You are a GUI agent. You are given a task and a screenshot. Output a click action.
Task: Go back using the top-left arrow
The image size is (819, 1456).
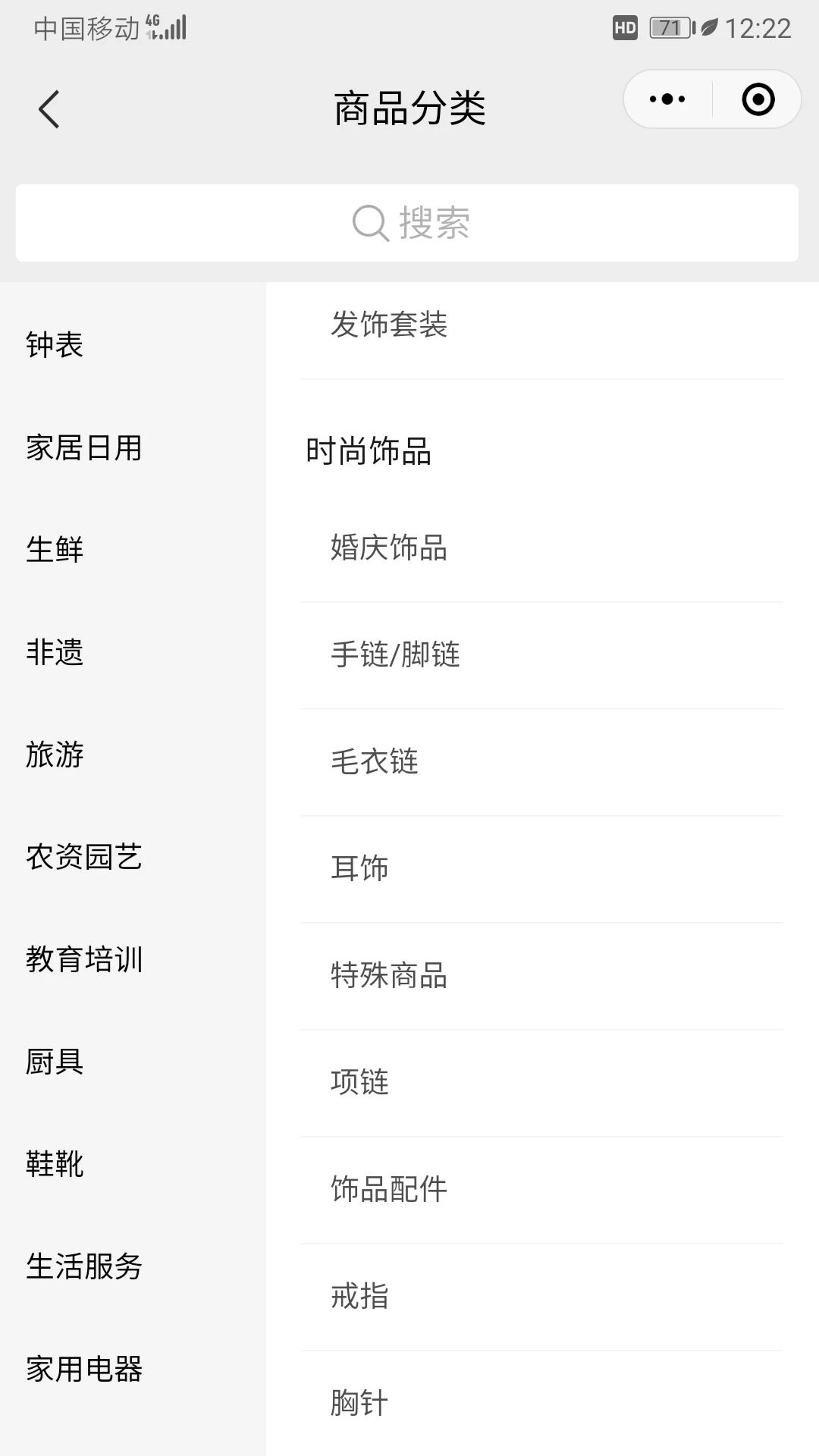pos(49,109)
